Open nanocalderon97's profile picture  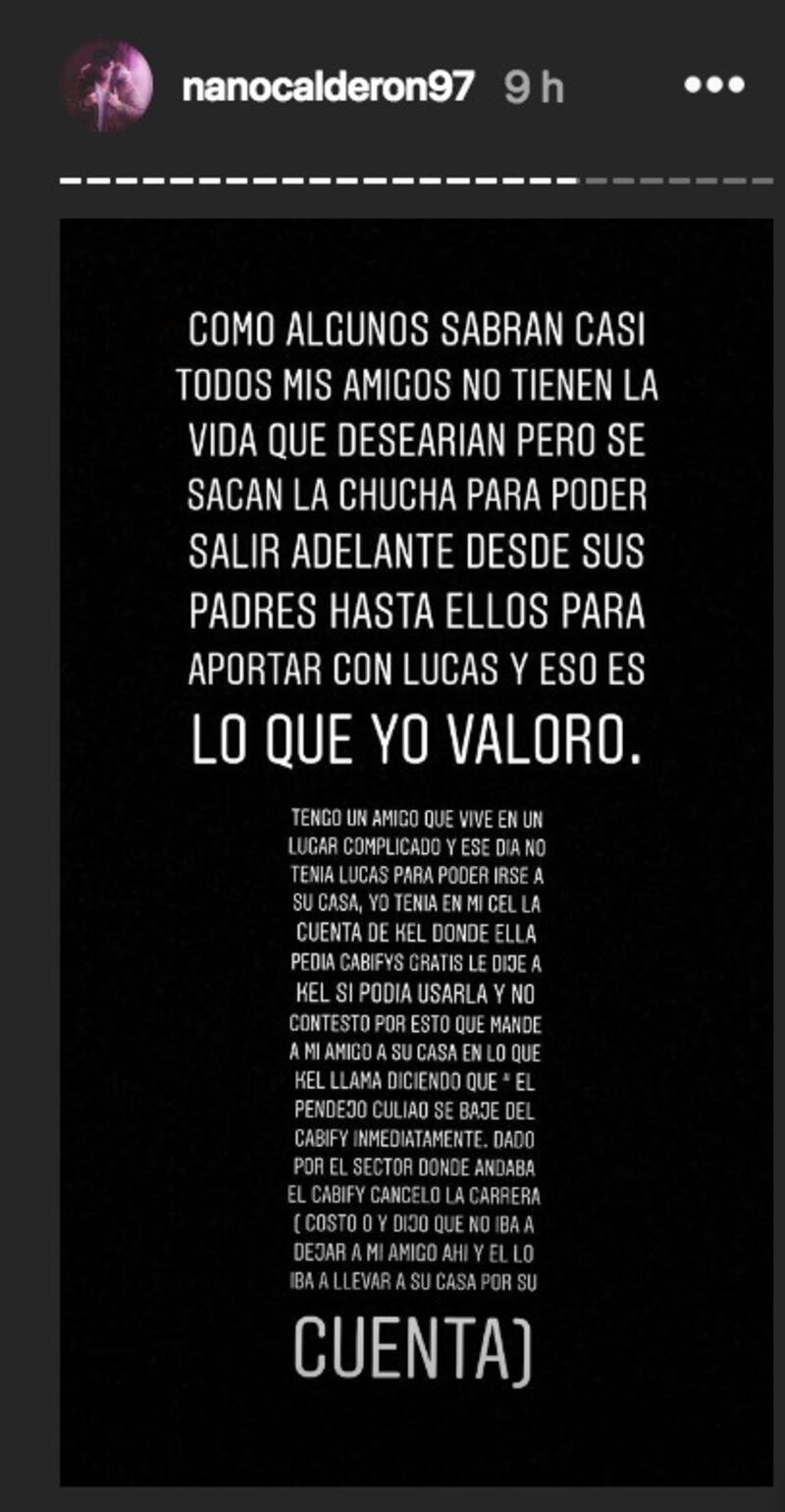[106, 86]
